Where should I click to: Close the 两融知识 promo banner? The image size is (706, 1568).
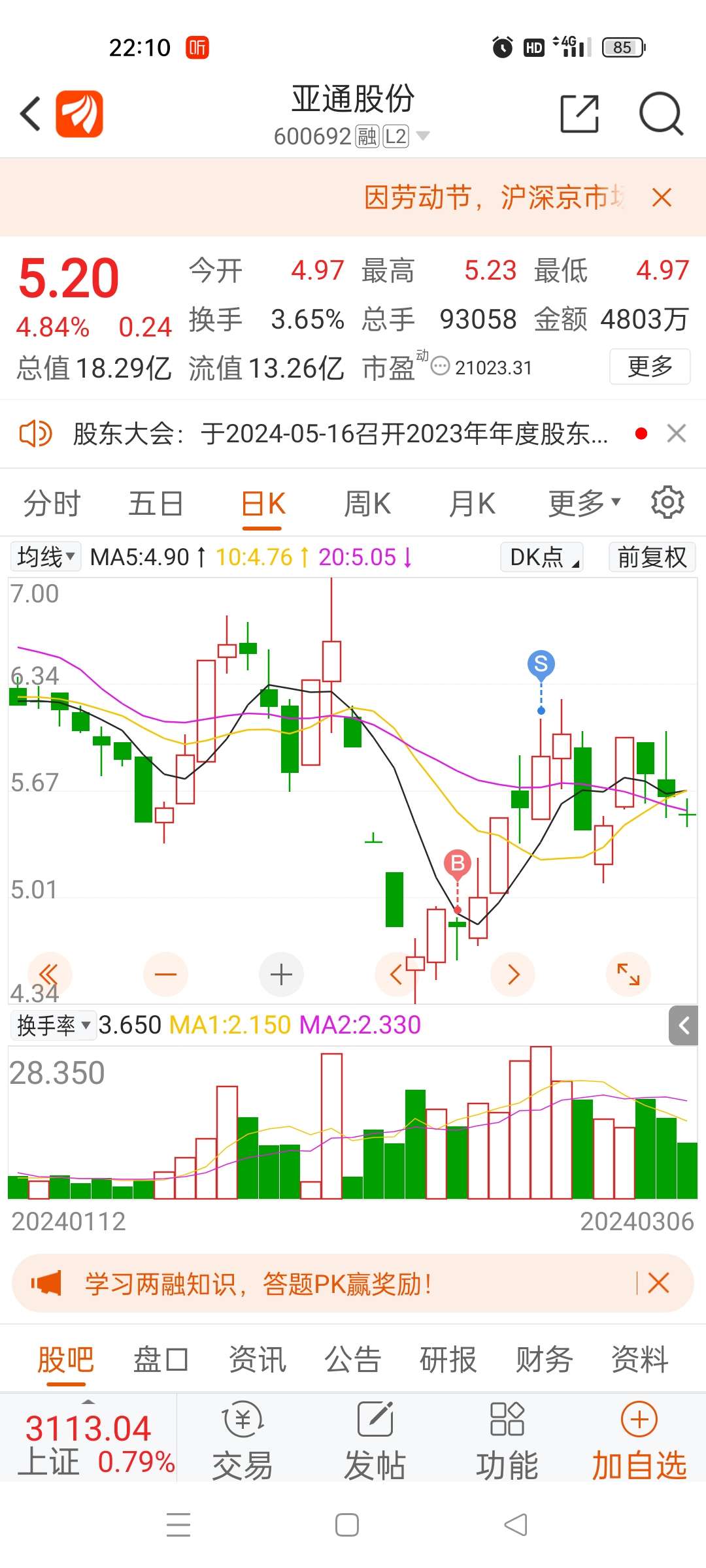pos(658,1283)
